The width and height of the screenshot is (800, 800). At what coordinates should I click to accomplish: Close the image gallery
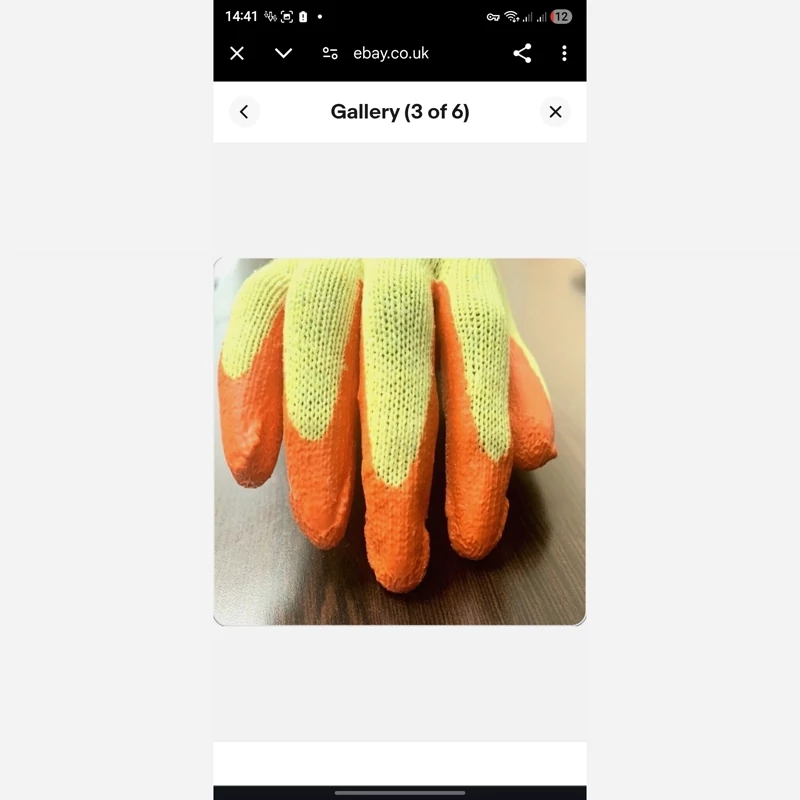pos(556,112)
